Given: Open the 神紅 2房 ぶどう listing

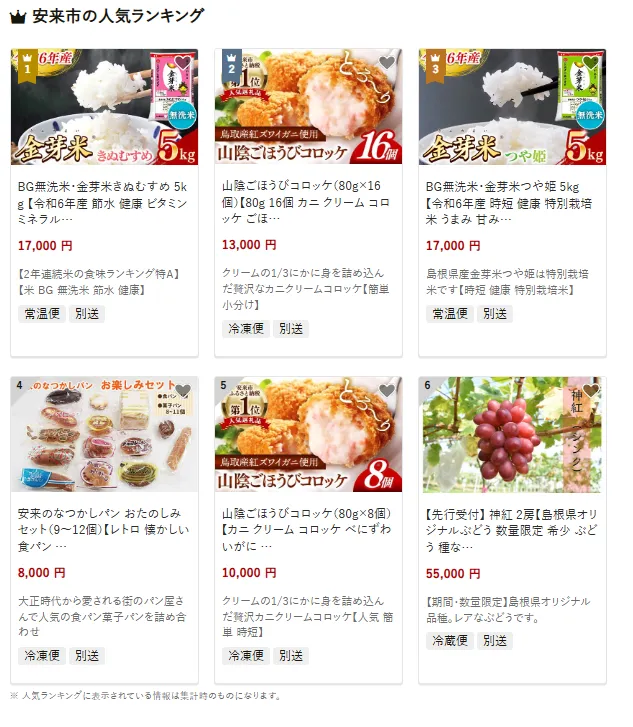Looking at the screenshot, I should (x=512, y=530).
